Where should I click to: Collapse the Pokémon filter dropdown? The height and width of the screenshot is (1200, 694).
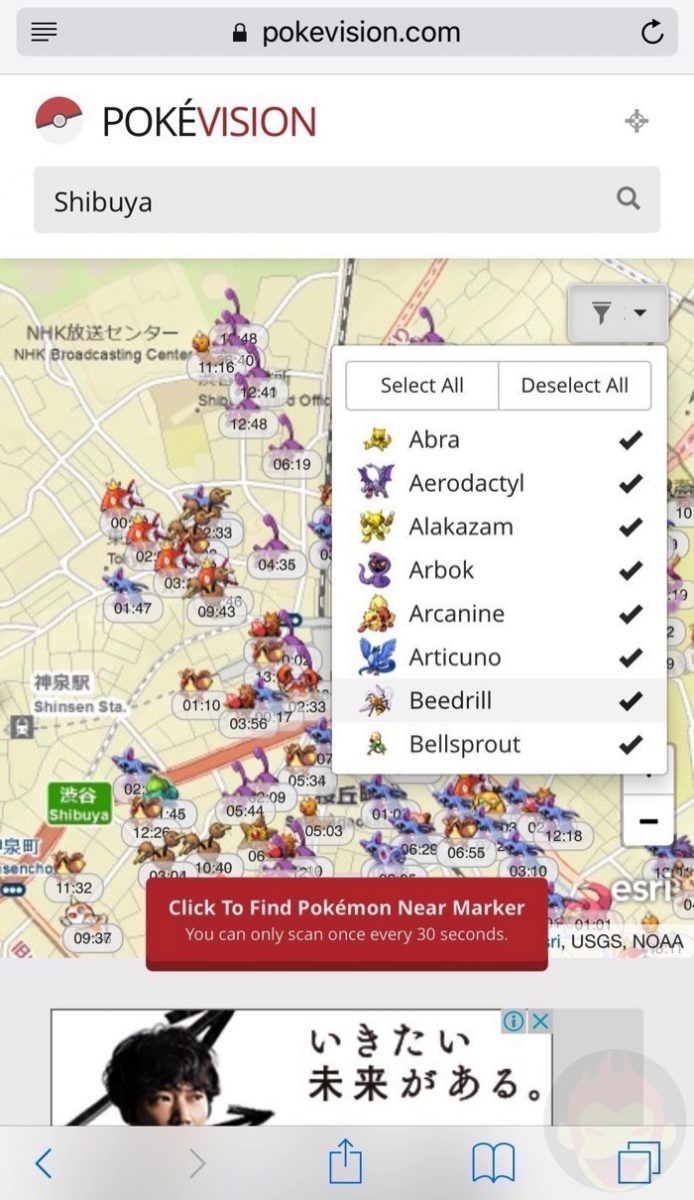[618, 314]
